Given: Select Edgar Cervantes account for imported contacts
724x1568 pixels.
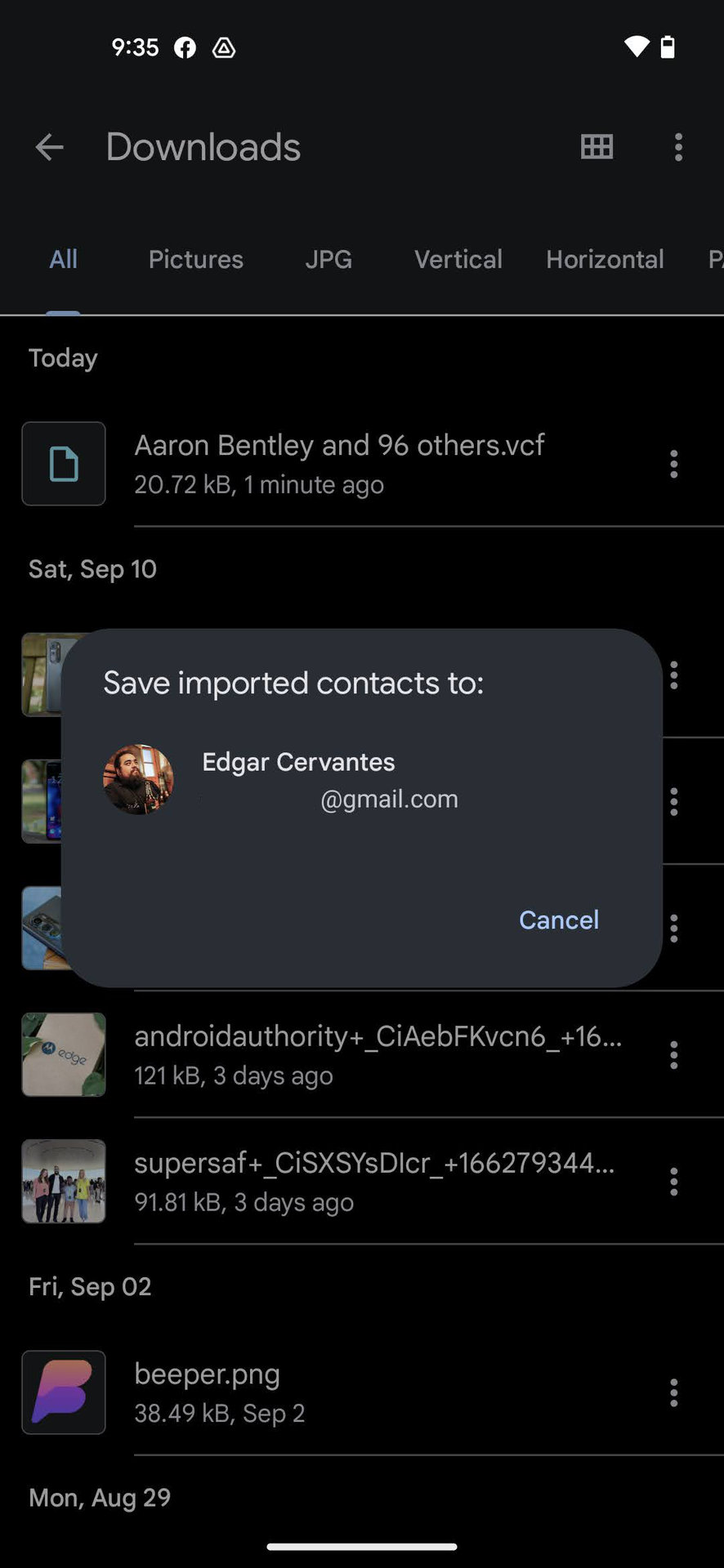Looking at the screenshot, I should [298, 779].
